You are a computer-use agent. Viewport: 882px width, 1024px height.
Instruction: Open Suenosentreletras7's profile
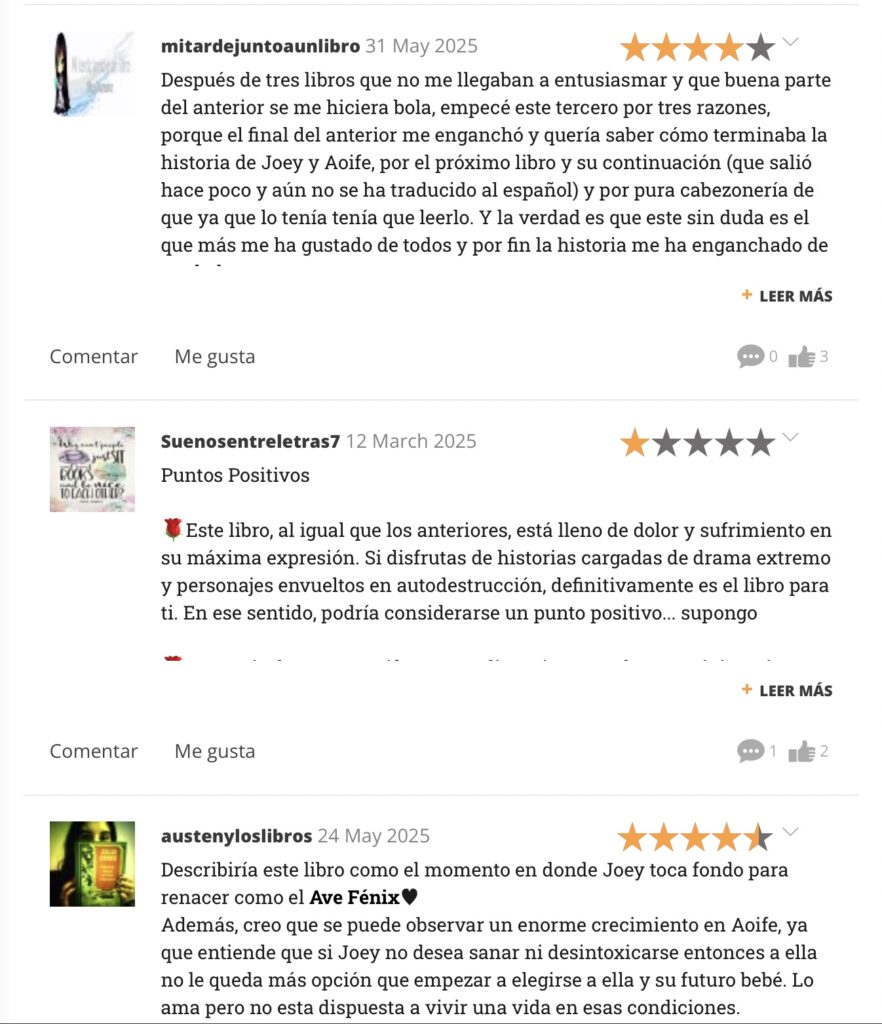[250, 441]
